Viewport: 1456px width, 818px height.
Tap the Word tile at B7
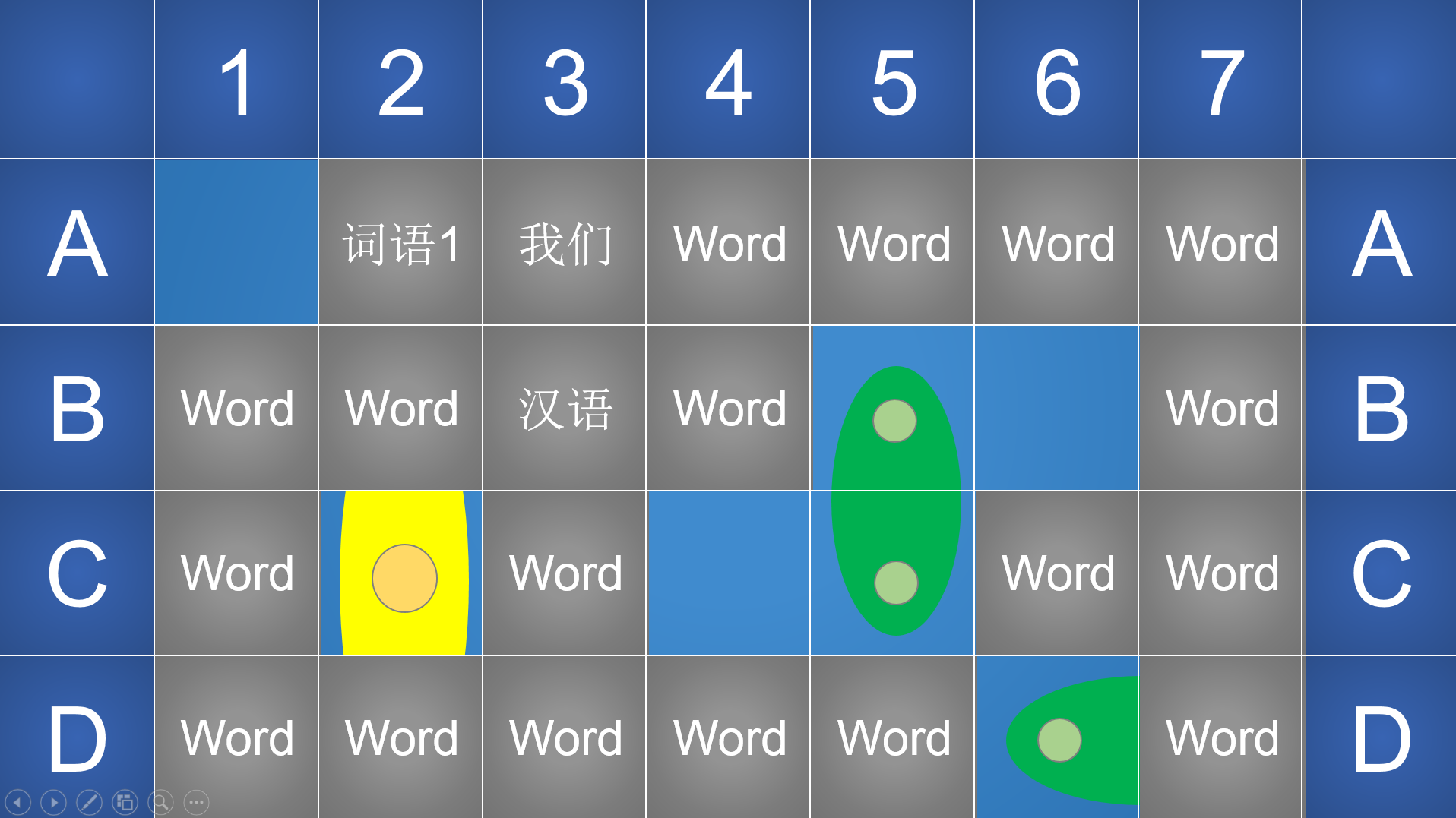point(1221,409)
